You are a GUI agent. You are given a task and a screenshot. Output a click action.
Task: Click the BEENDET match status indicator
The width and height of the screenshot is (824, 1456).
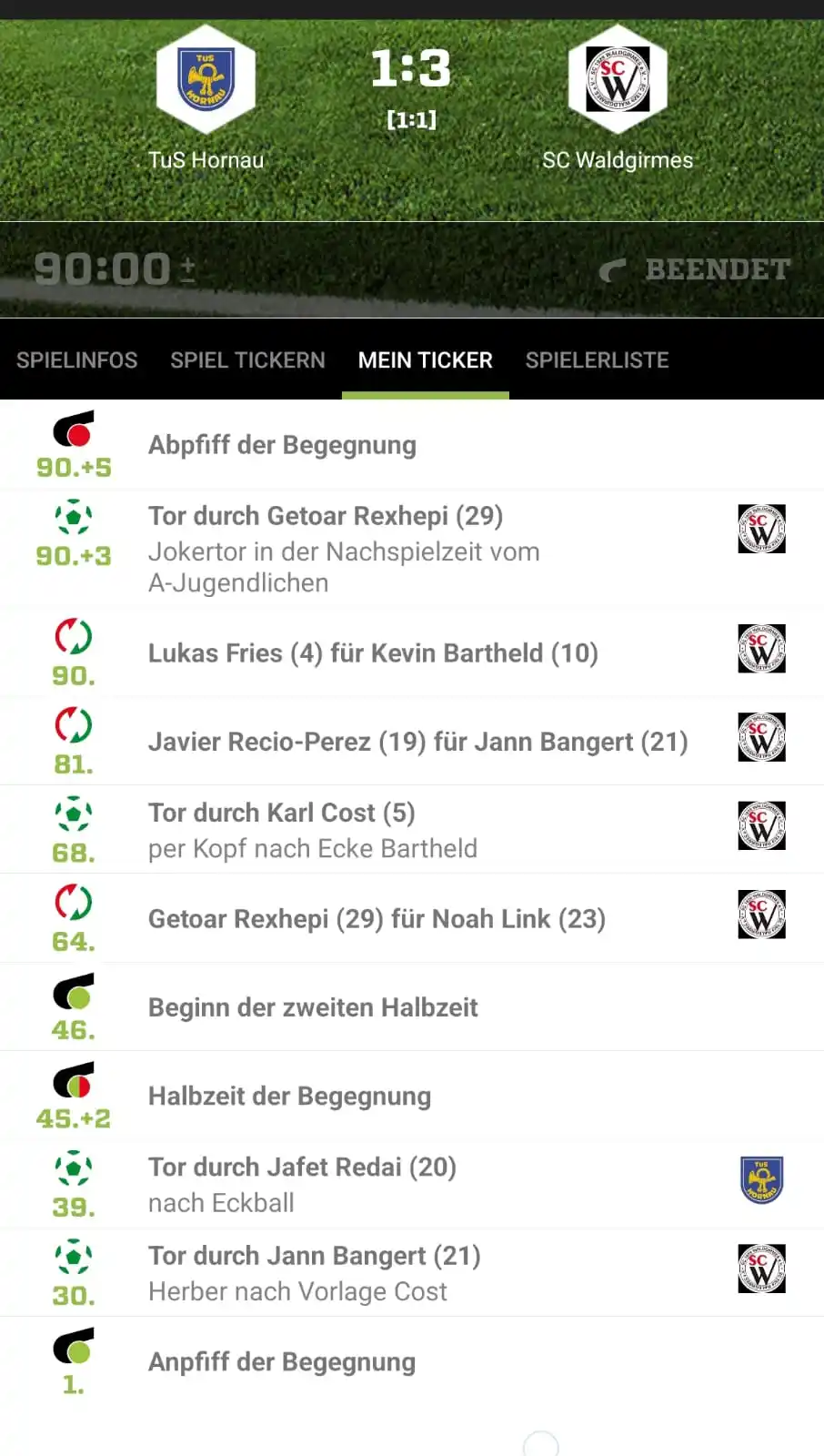point(697,268)
